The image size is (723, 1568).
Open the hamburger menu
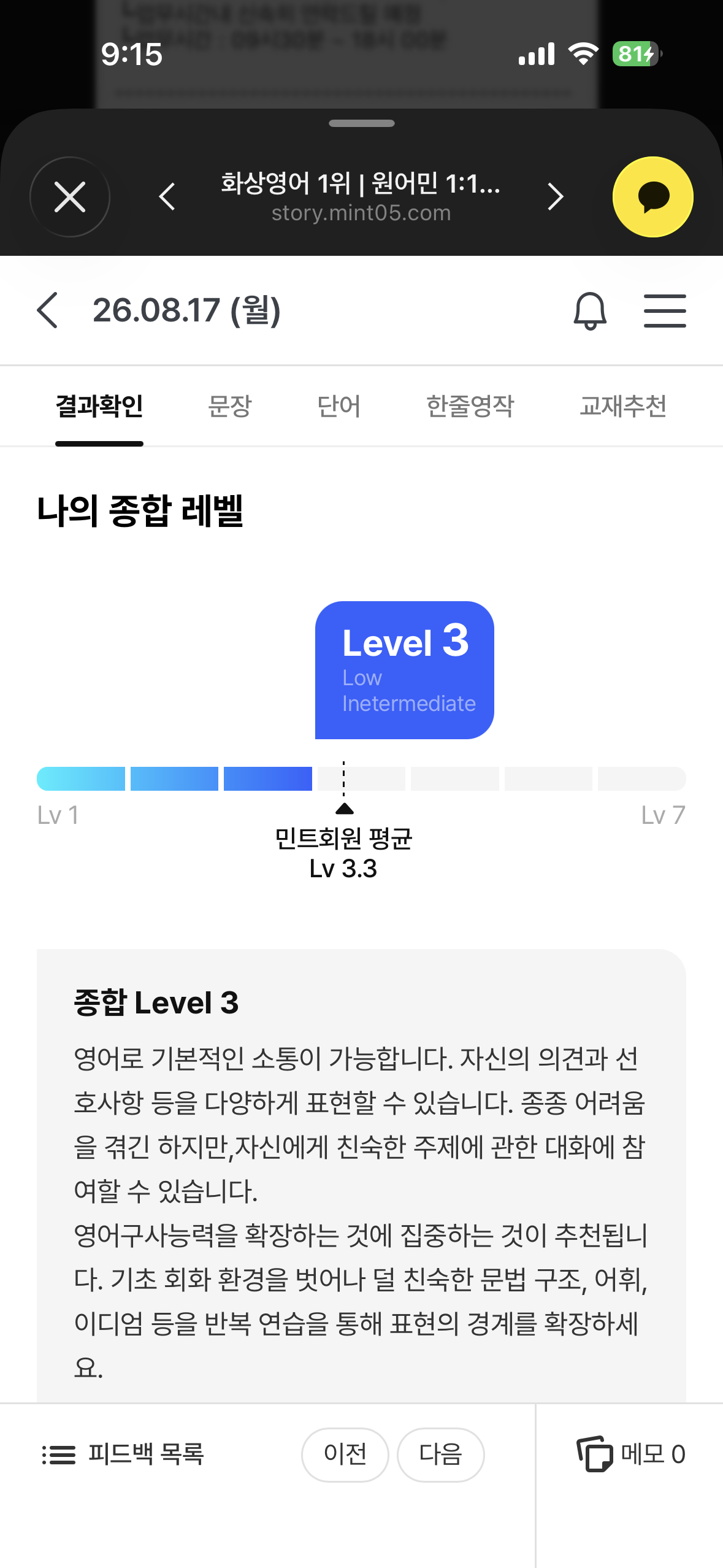point(665,310)
